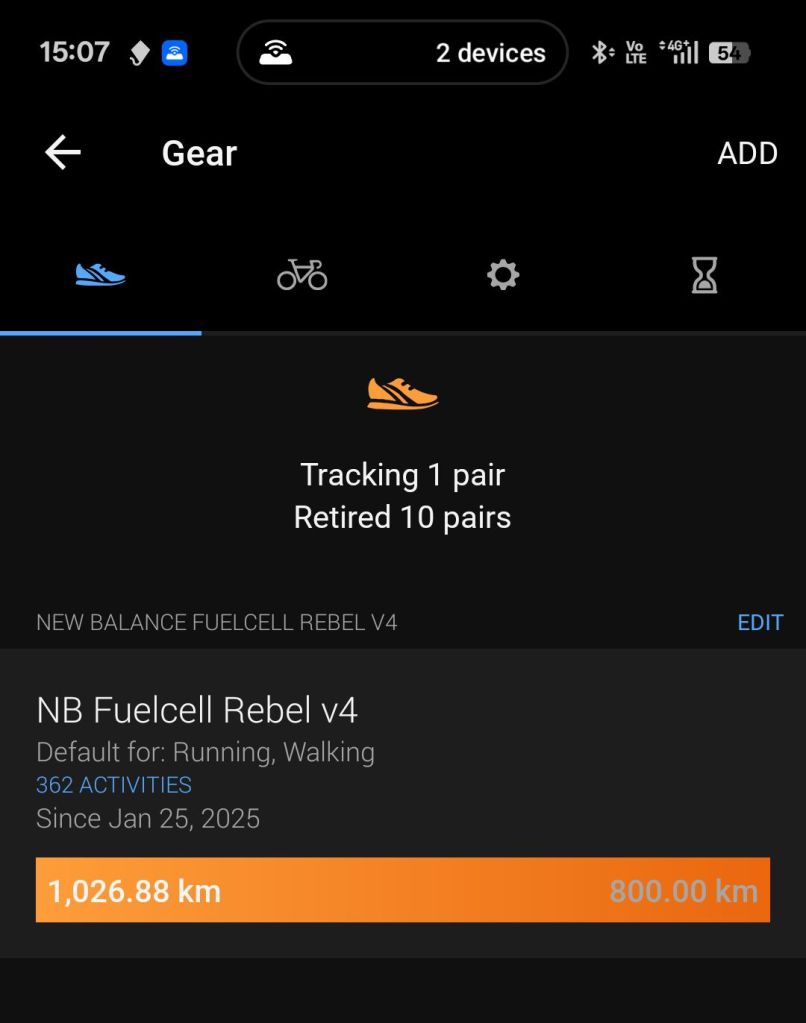Tap ADD to add new gear

pos(746,153)
